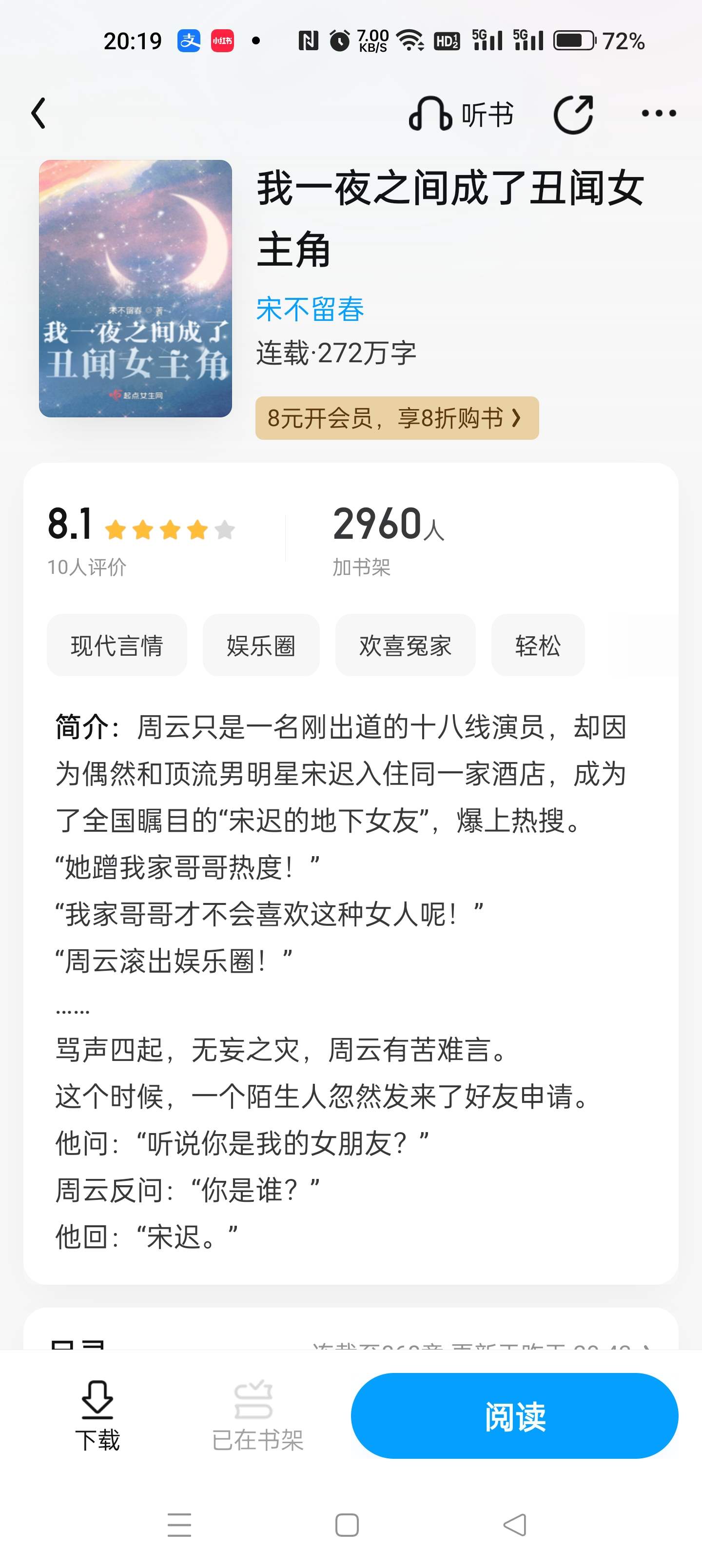Tap the 已在书架 bookshelf button

point(257,1416)
